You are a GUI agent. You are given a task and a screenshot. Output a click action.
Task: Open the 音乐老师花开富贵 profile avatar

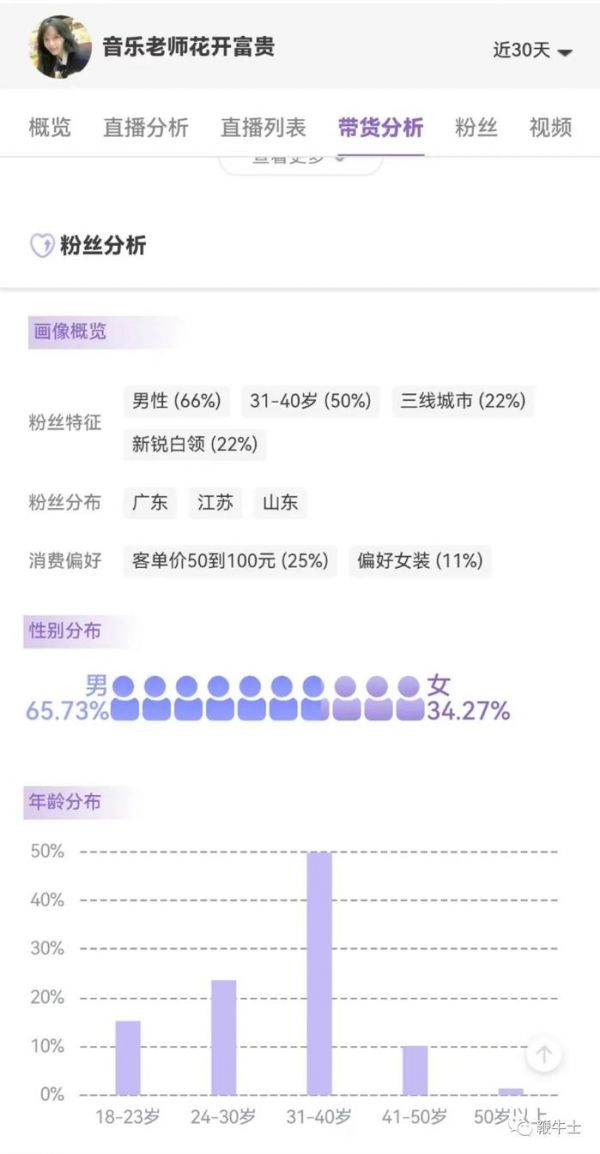click(x=60, y=46)
